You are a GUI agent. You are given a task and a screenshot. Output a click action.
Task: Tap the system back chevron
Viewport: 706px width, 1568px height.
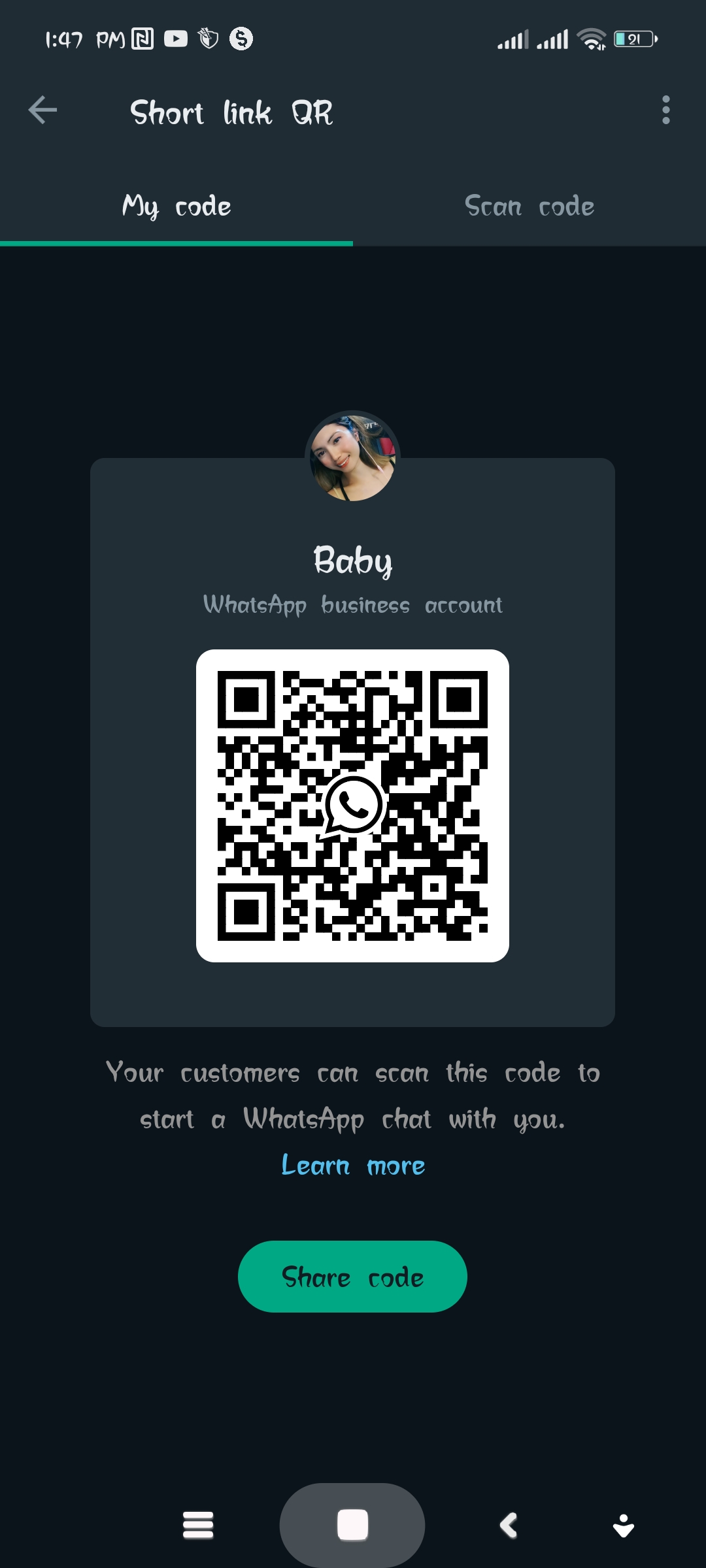point(509,1526)
